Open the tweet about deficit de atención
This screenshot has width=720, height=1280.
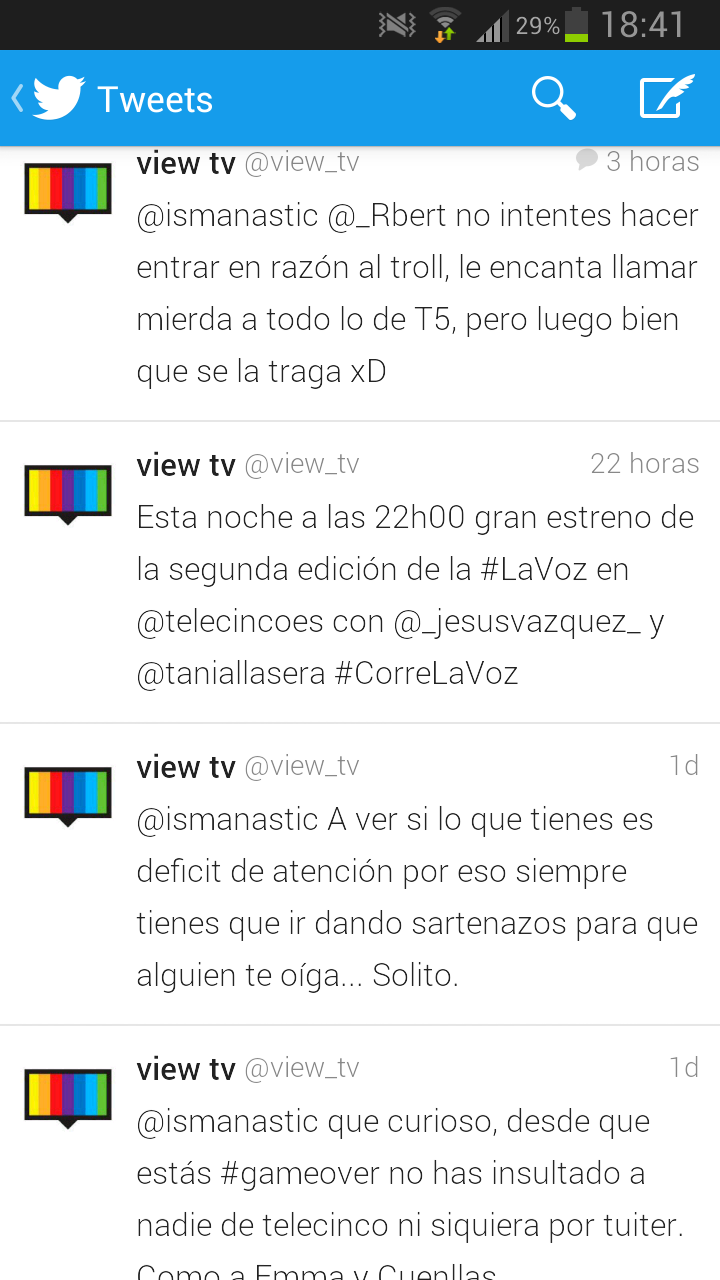(415, 898)
